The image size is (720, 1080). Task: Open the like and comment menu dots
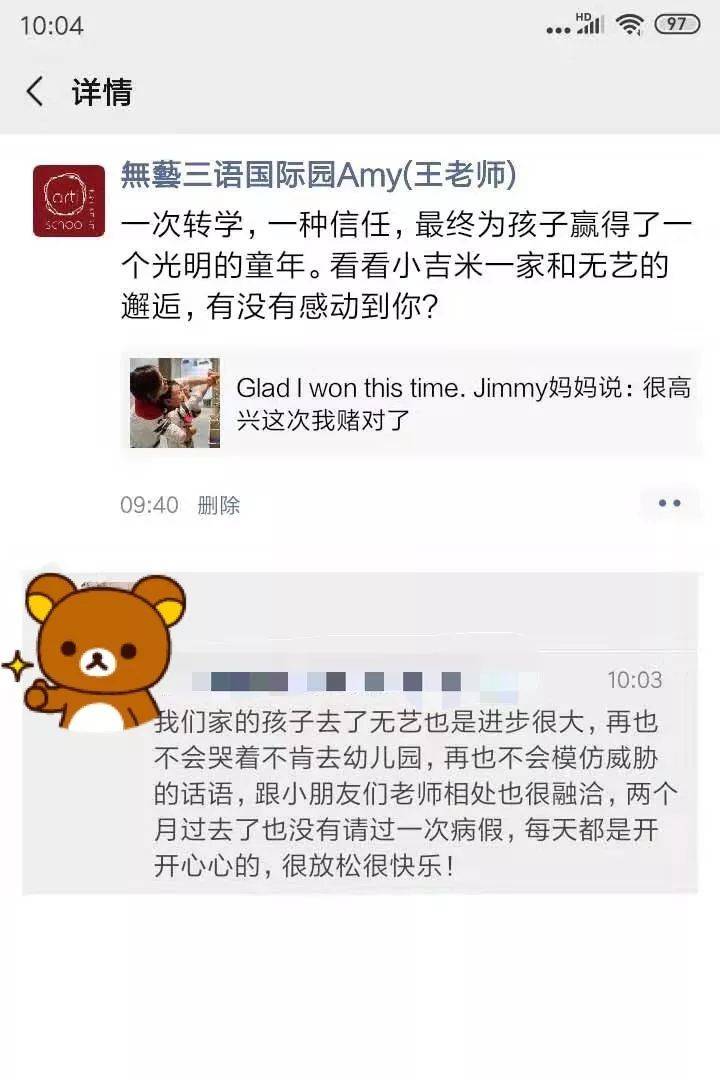[x=669, y=504]
